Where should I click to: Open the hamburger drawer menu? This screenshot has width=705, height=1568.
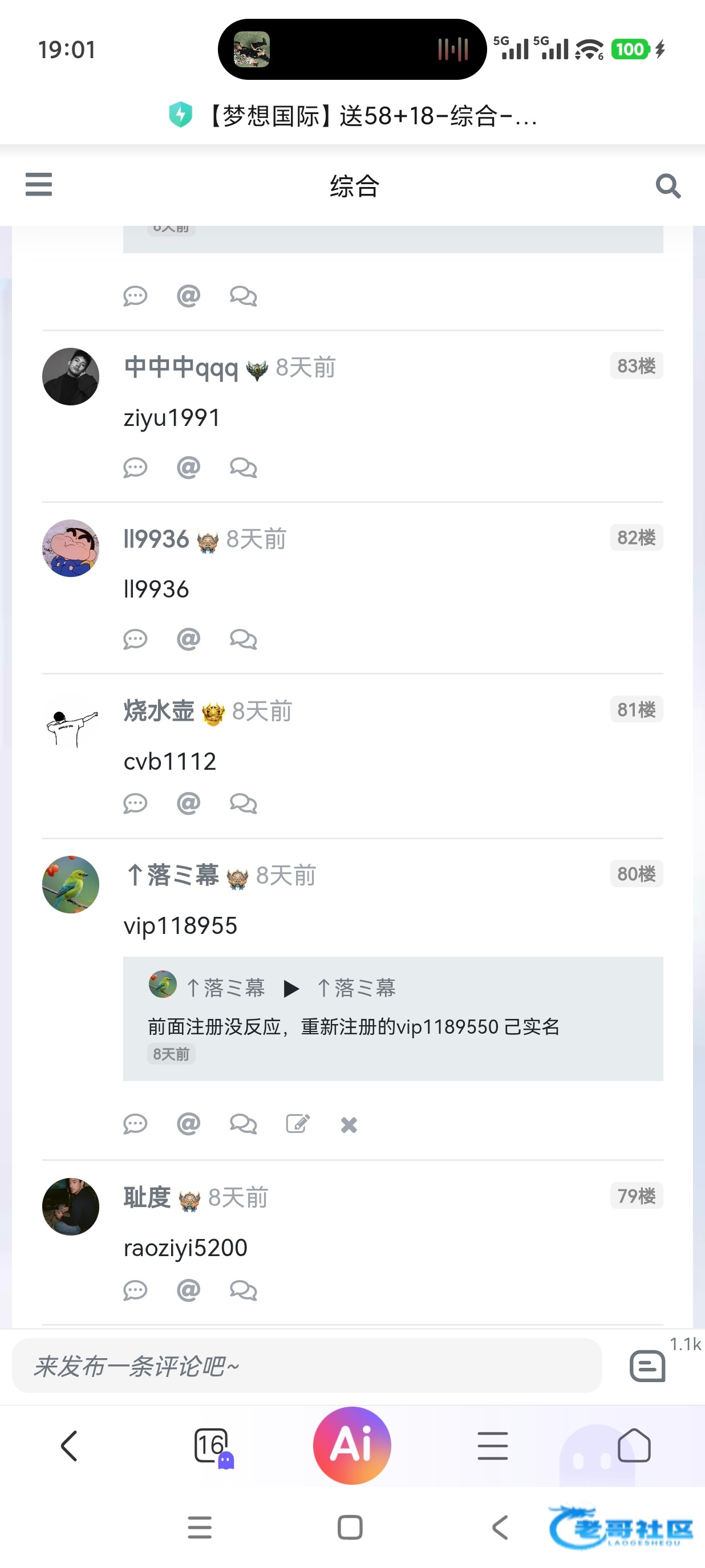[38, 184]
